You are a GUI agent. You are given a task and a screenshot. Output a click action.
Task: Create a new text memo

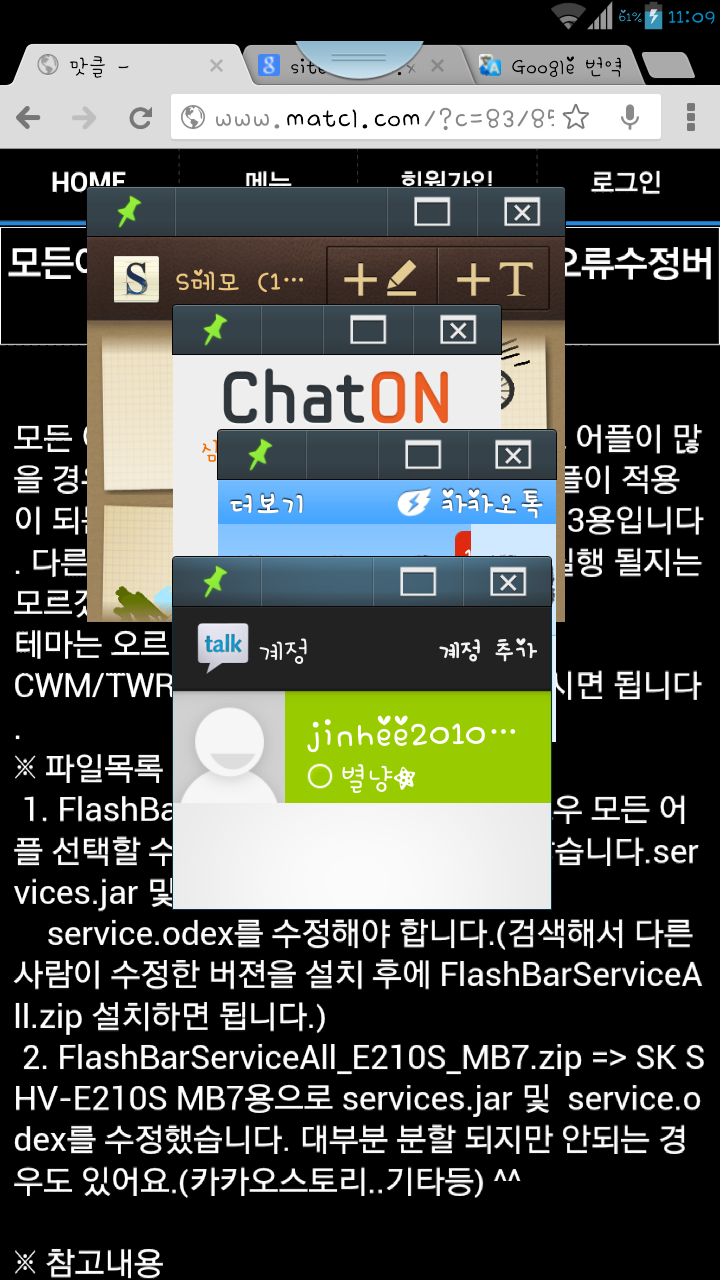click(494, 279)
